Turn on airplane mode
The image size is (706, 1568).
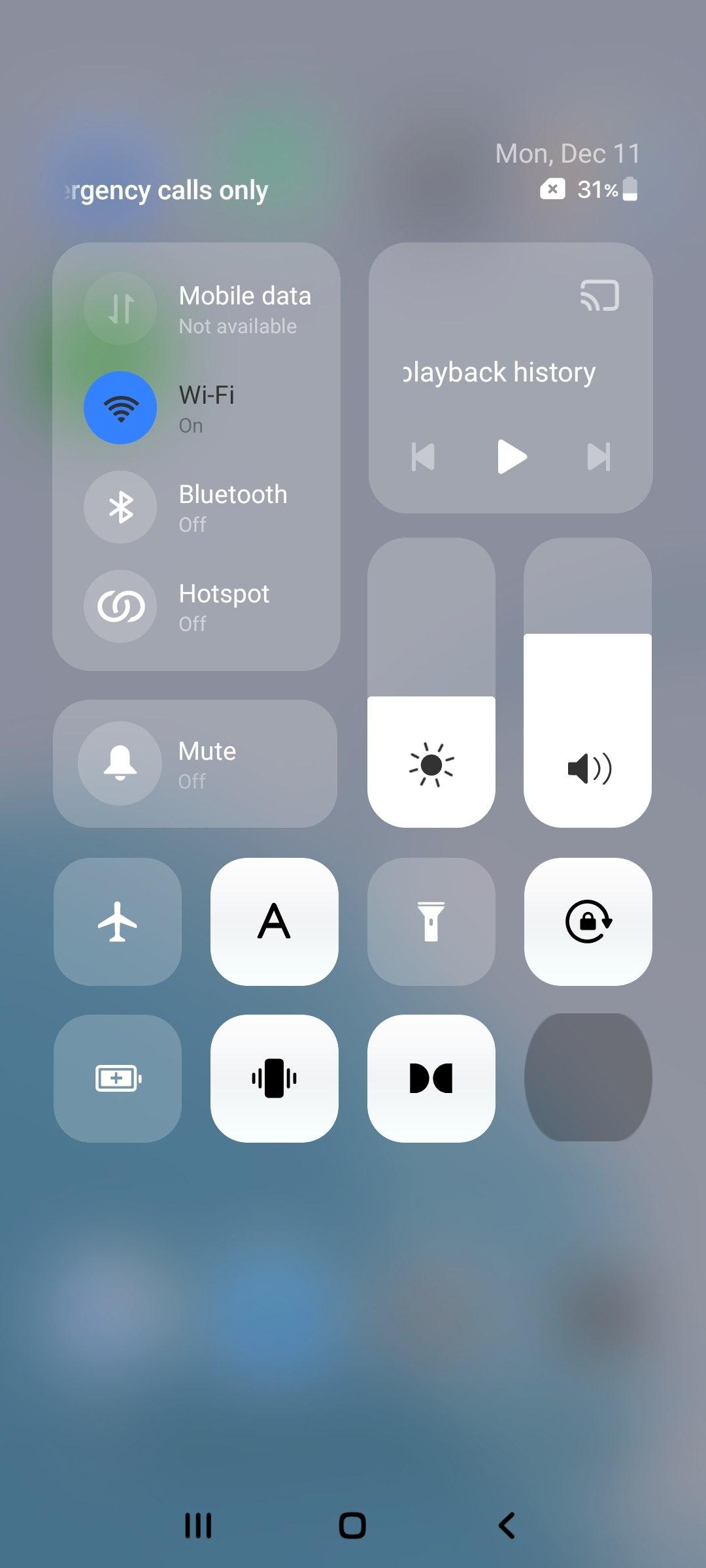pos(118,922)
